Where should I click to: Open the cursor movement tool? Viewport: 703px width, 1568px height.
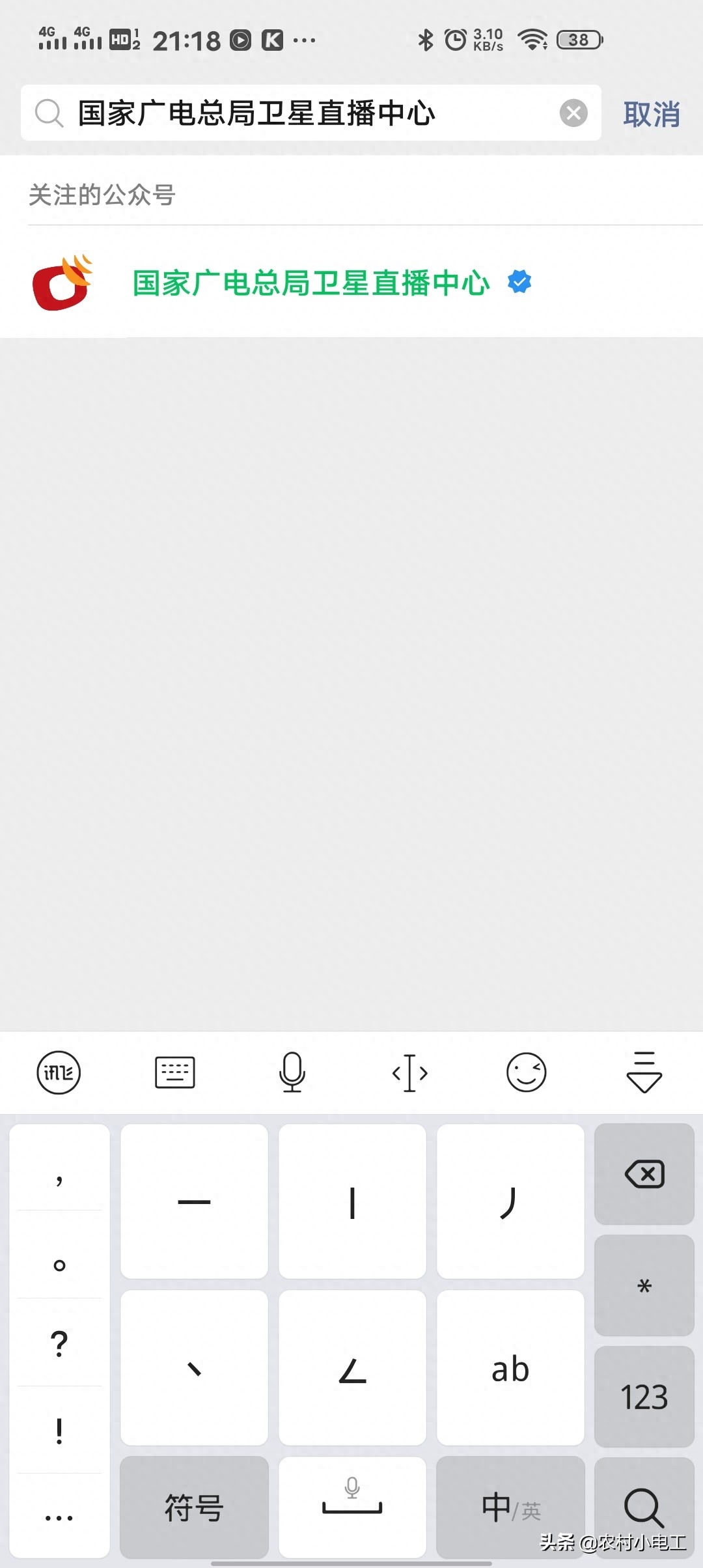(x=409, y=1072)
